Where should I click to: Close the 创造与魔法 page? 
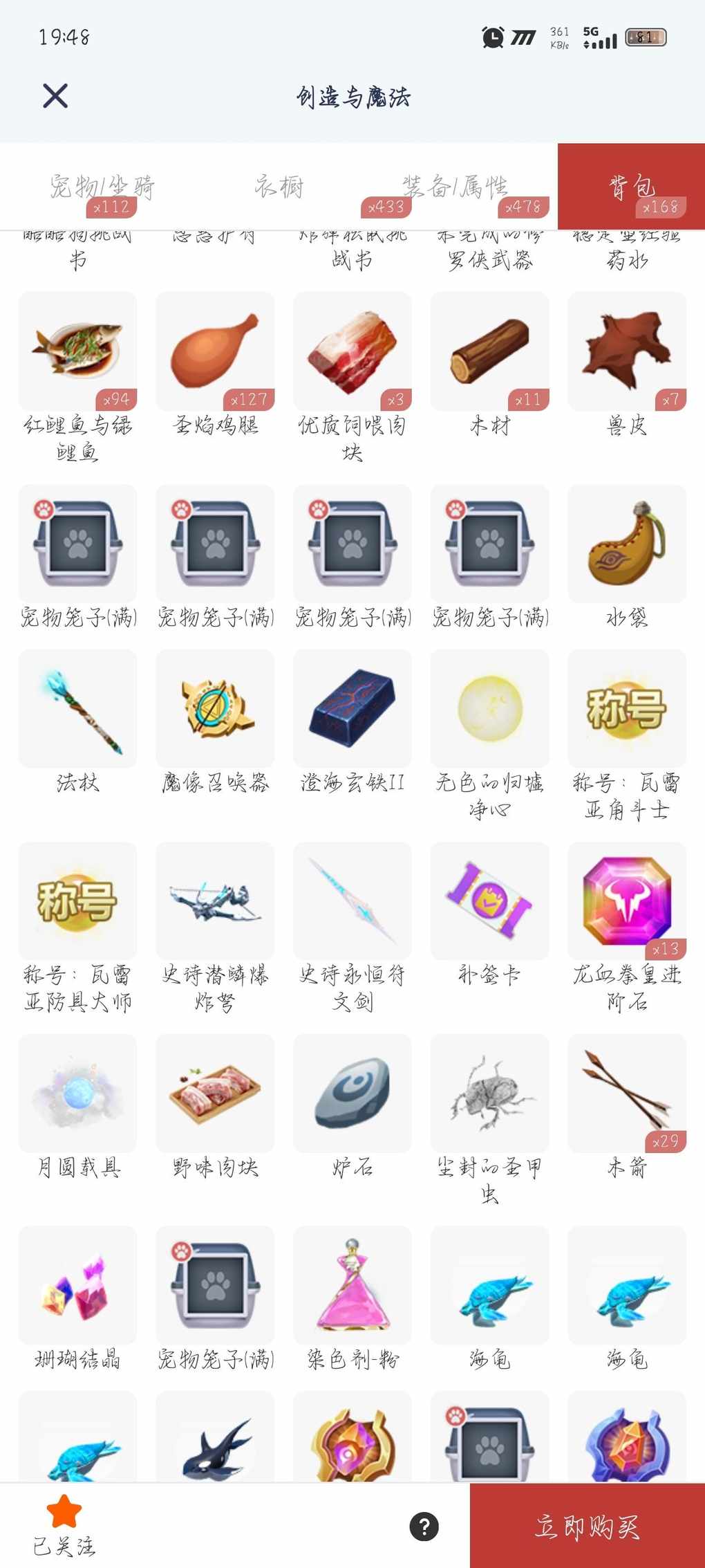click(x=55, y=96)
